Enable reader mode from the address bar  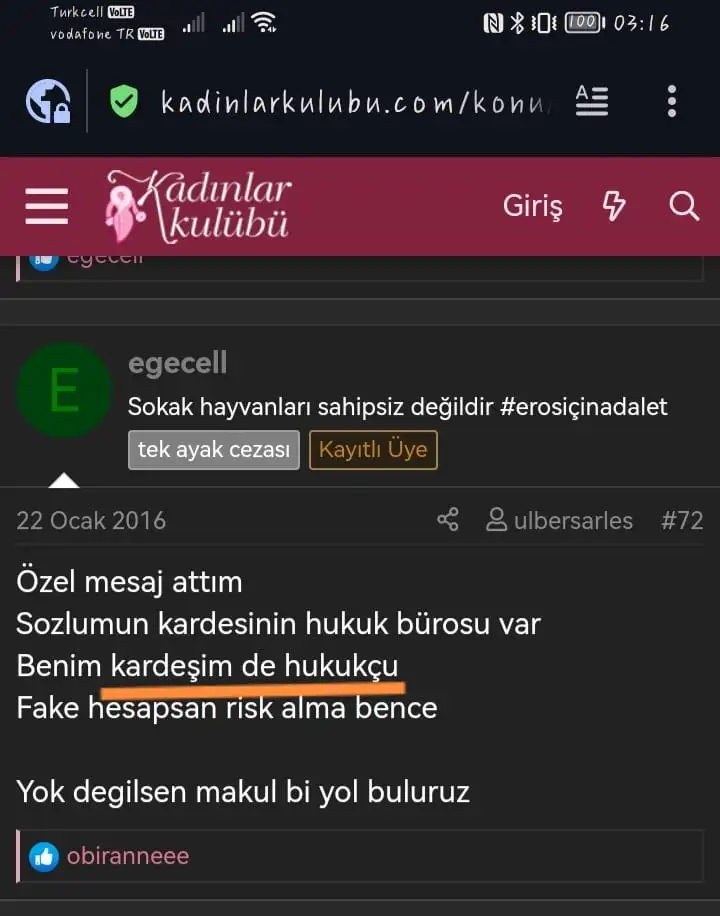[592, 100]
